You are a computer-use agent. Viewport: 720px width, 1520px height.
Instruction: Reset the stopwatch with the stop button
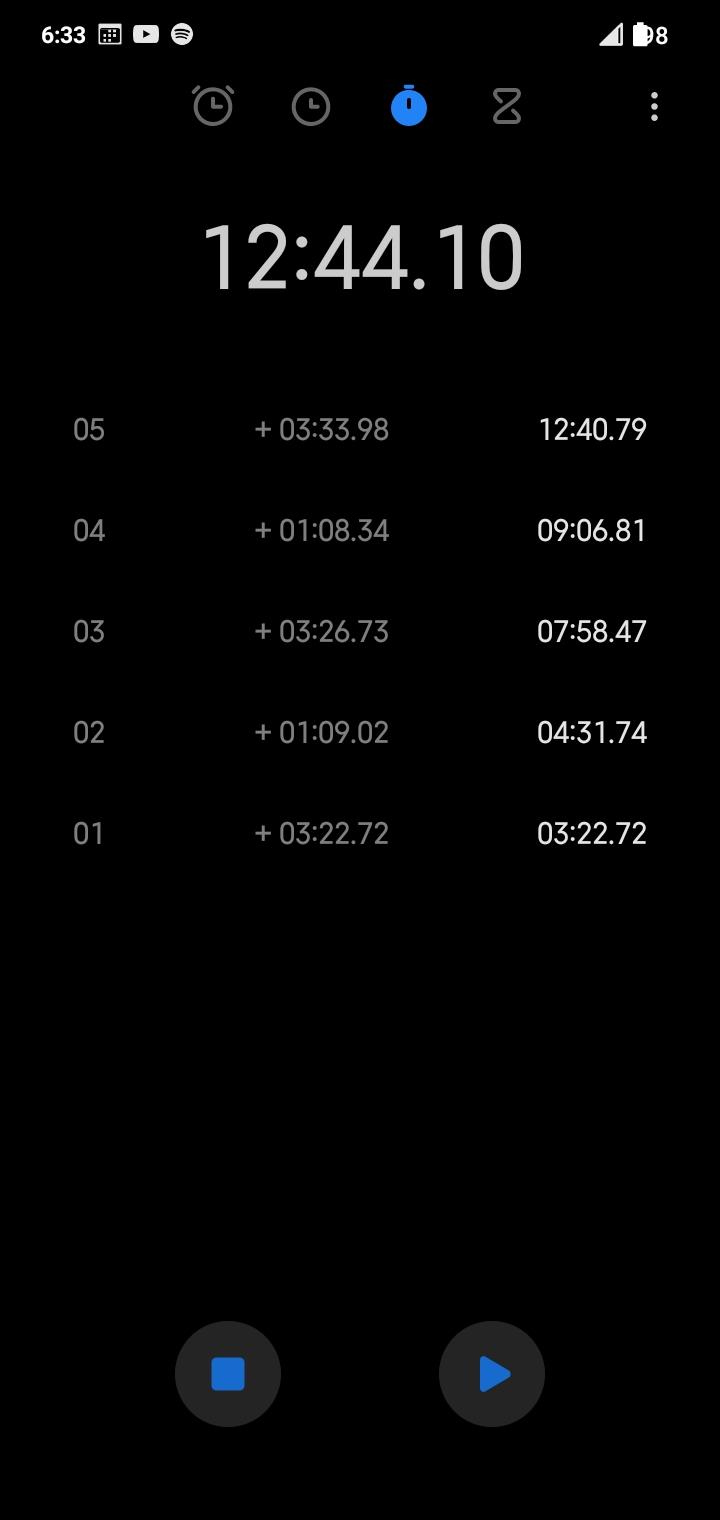click(x=228, y=1374)
